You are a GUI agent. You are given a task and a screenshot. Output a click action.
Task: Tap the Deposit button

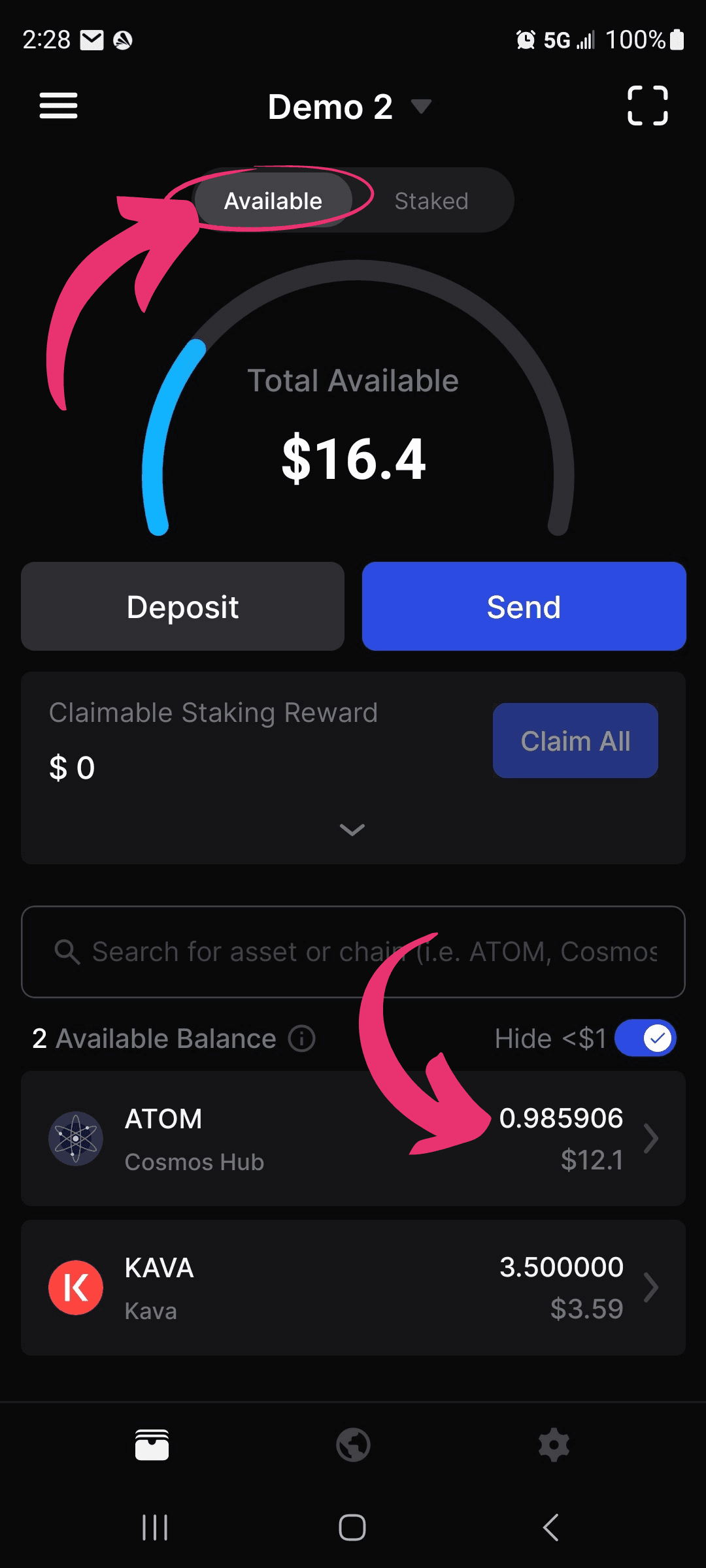click(x=182, y=606)
